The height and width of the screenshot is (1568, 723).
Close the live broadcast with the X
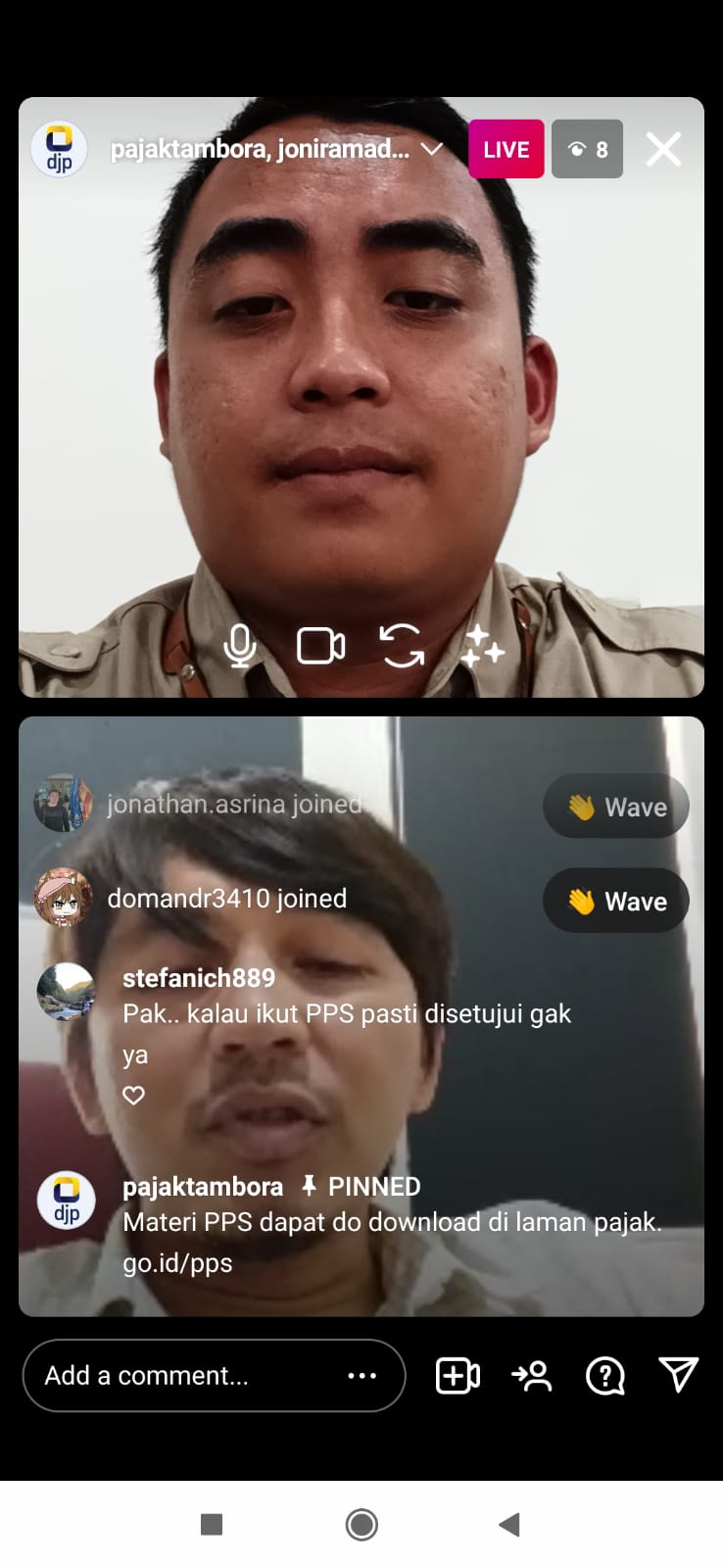pos(663,150)
